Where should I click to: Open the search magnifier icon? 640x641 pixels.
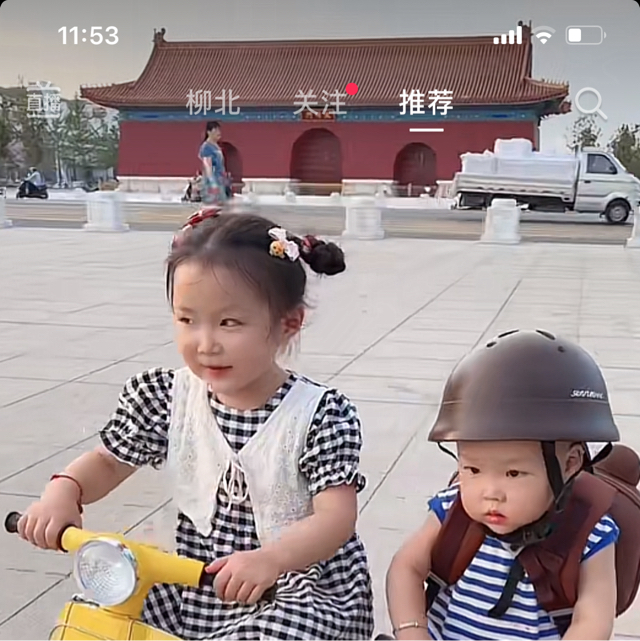tap(590, 102)
